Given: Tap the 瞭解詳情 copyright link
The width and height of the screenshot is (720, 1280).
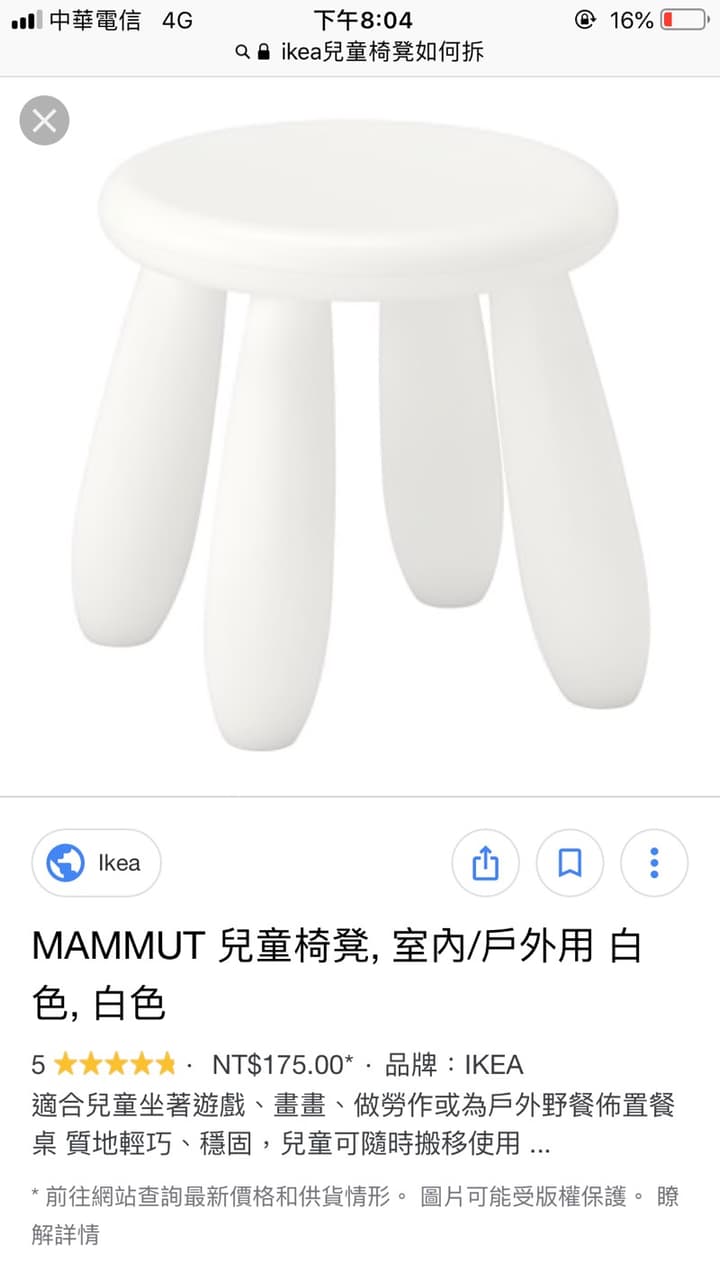Looking at the screenshot, I should click(x=66, y=1235).
